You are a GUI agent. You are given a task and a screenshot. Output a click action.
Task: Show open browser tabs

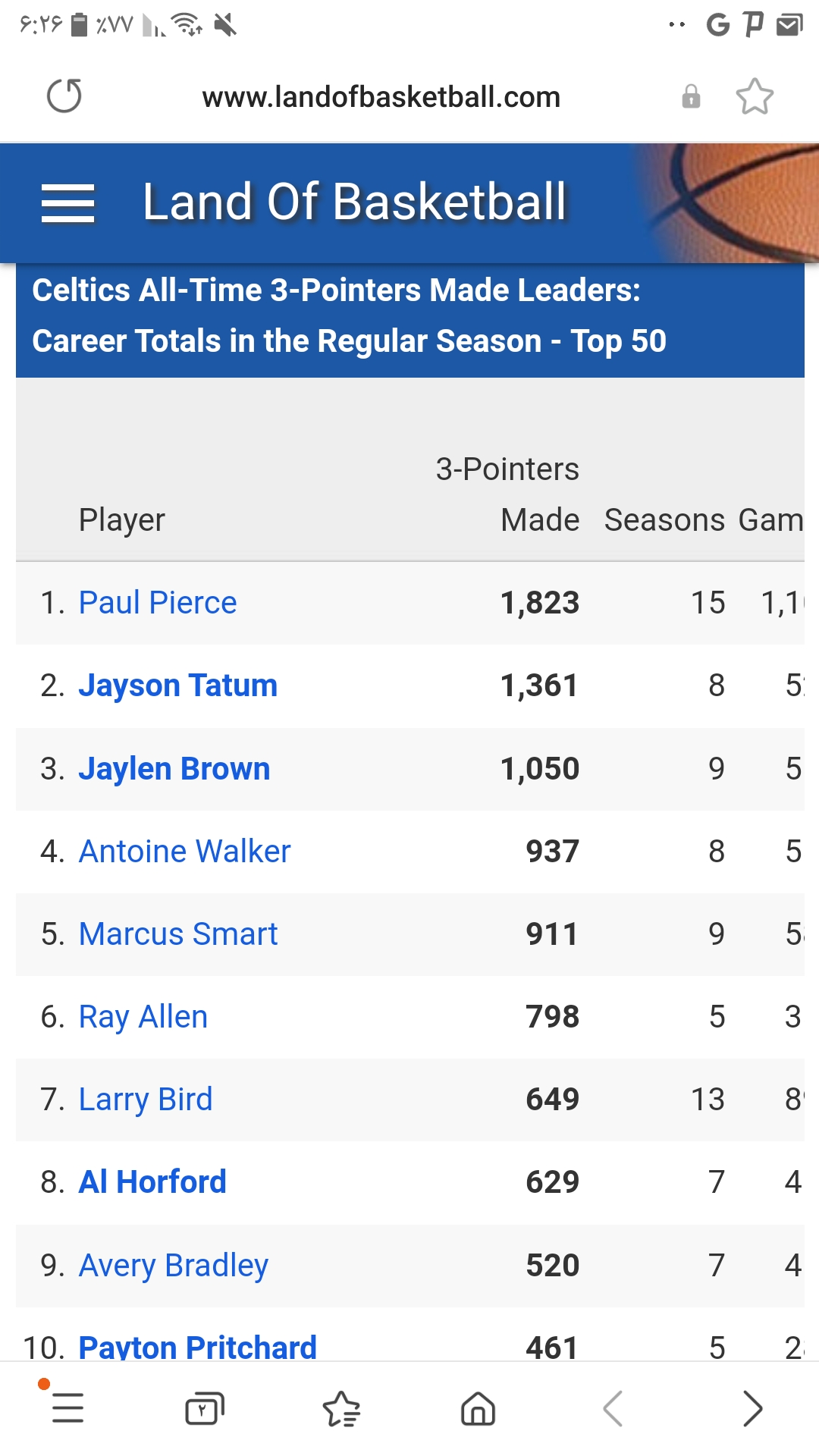(x=205, y=1409)
